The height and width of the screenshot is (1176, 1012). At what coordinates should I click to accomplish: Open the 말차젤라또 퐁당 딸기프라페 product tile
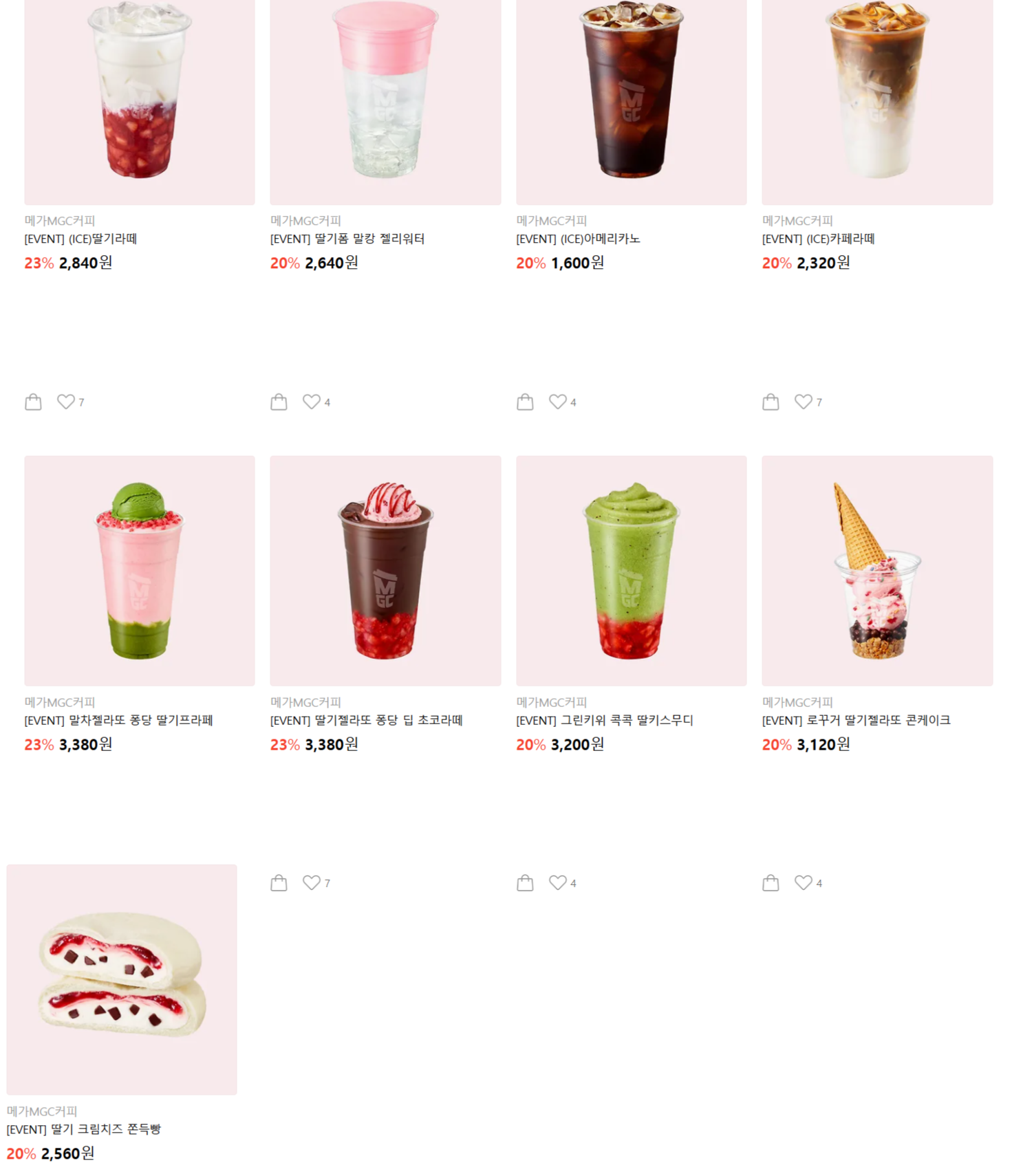click(x=139, y=570)
